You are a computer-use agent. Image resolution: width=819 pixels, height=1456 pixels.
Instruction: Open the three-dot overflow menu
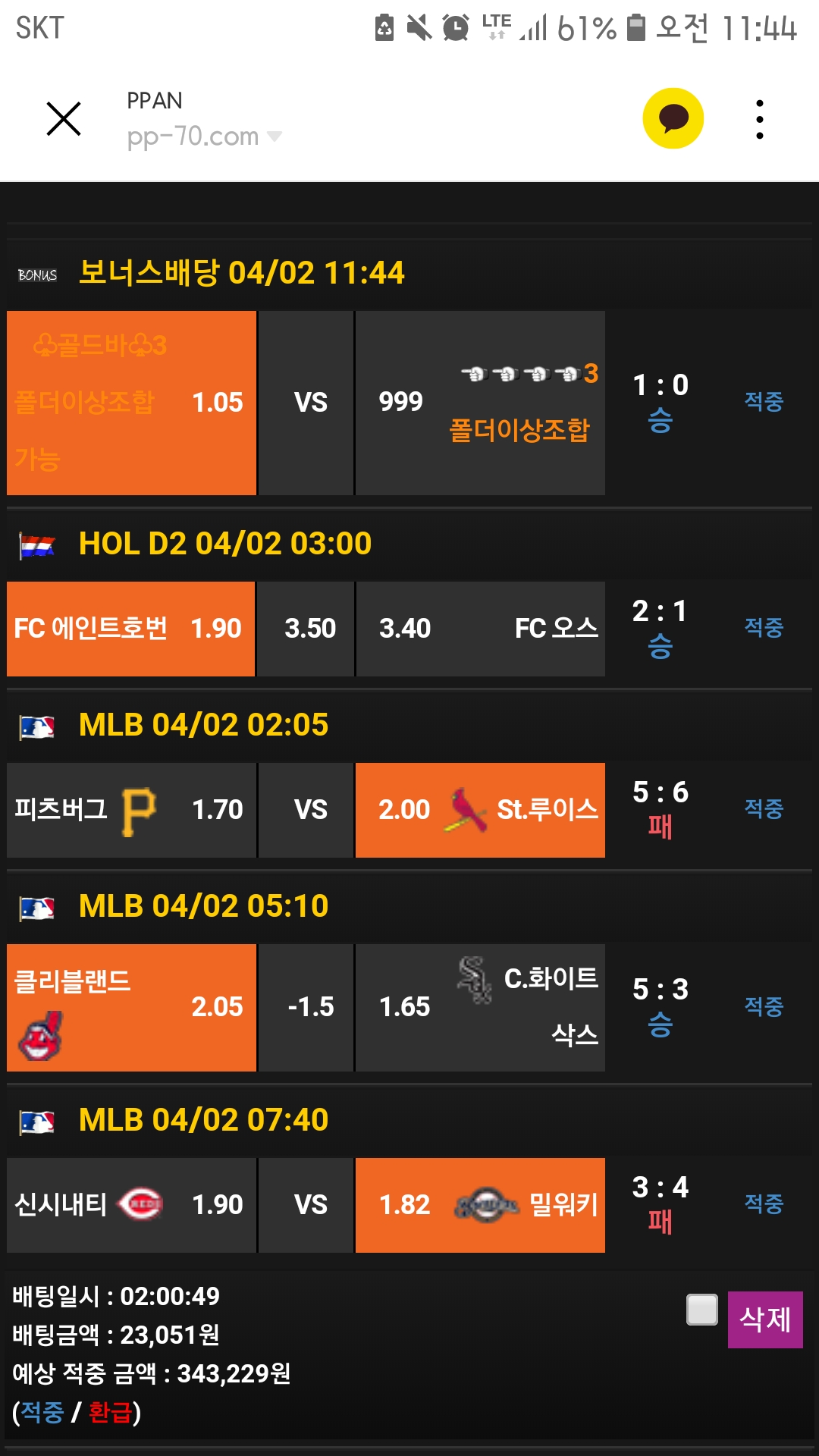coord(759,119)
